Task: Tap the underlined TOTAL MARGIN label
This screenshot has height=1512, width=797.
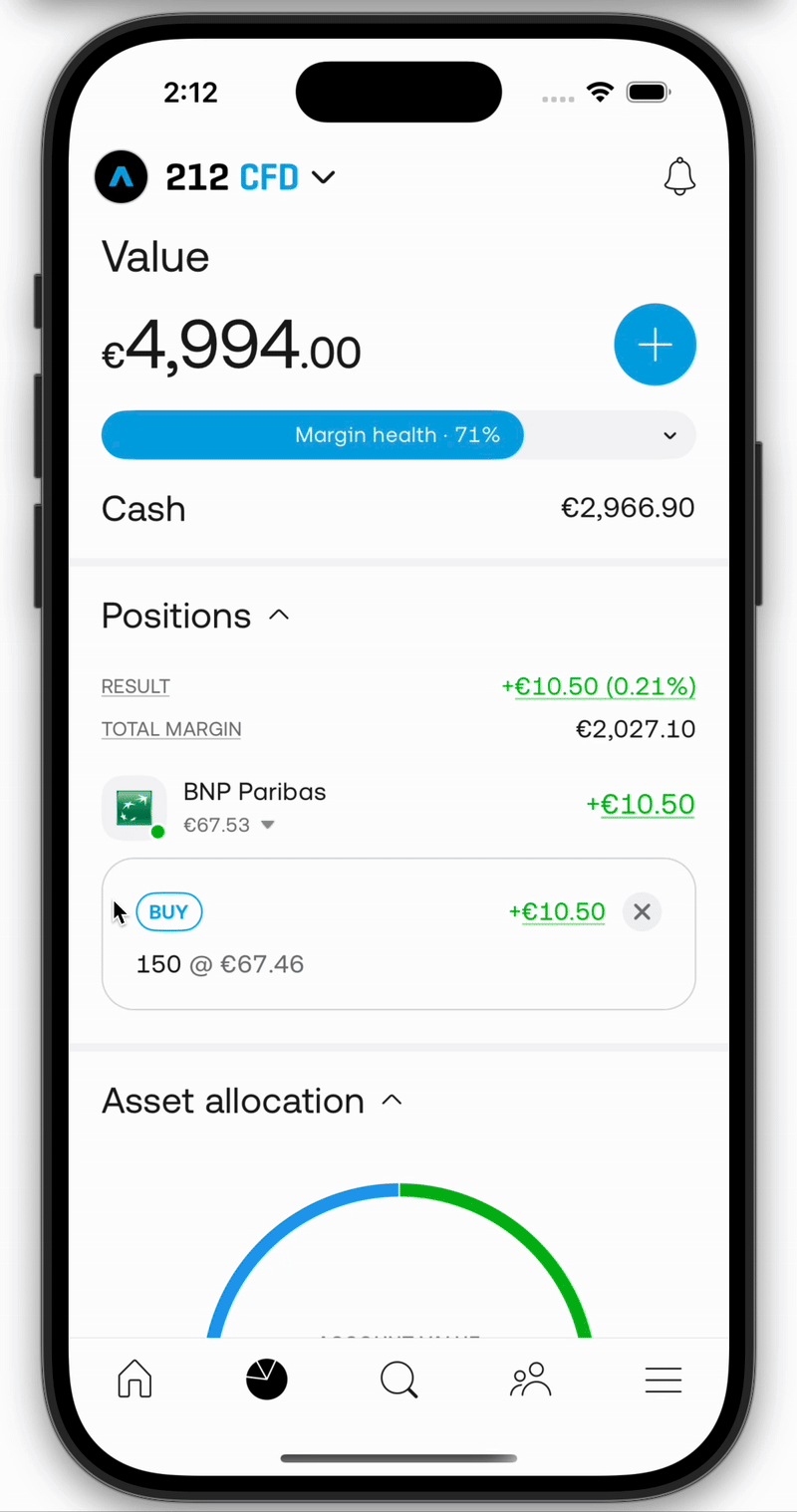Action: click(171, 729)
